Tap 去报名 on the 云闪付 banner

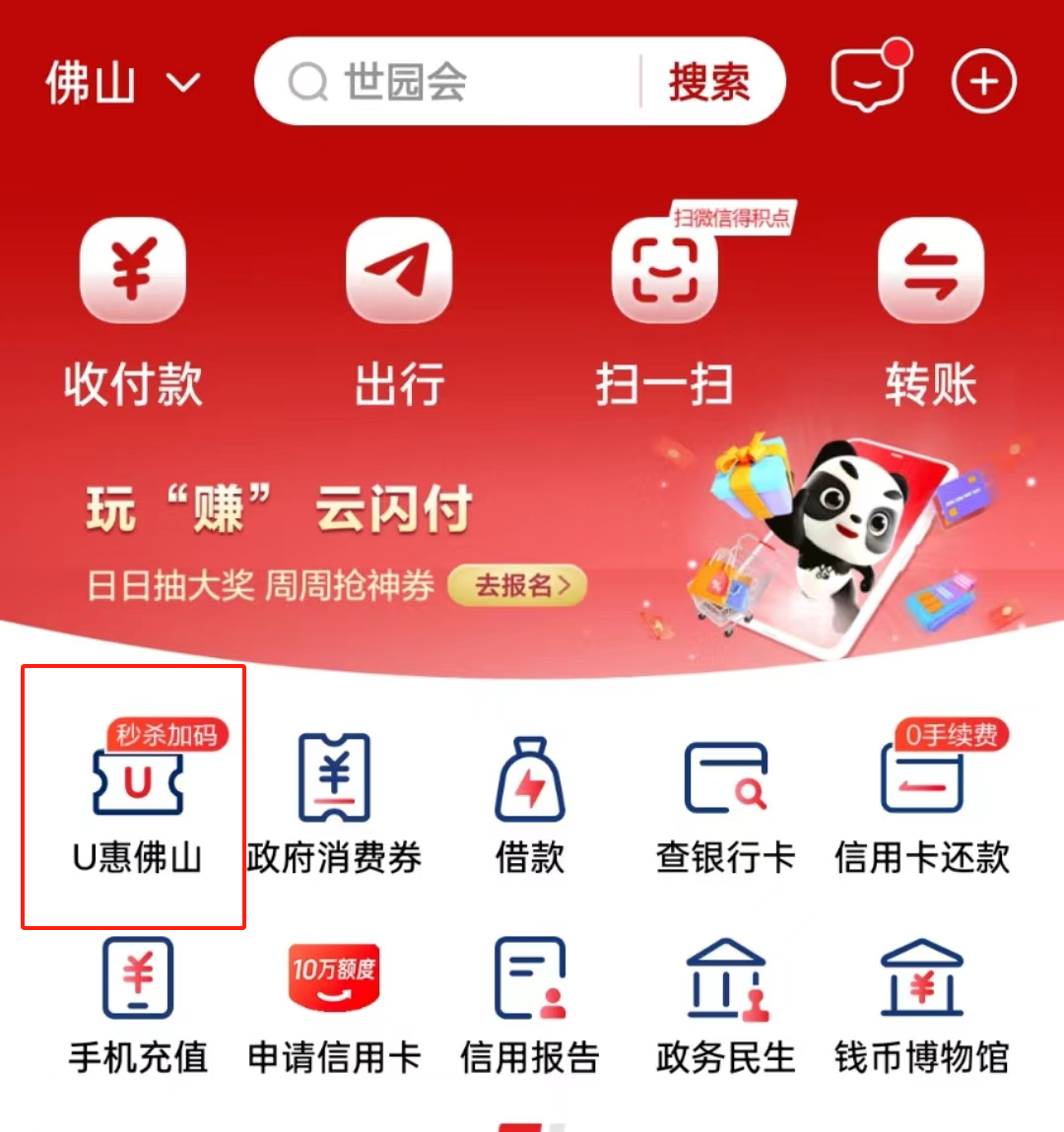tap(517, 586)
